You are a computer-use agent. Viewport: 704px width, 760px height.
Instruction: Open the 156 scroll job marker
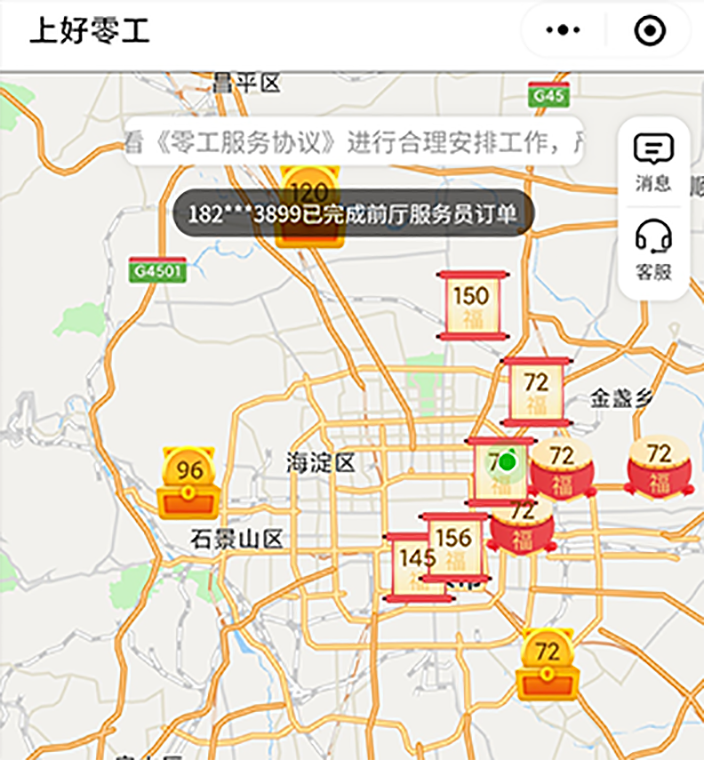(x=456, y=547)
